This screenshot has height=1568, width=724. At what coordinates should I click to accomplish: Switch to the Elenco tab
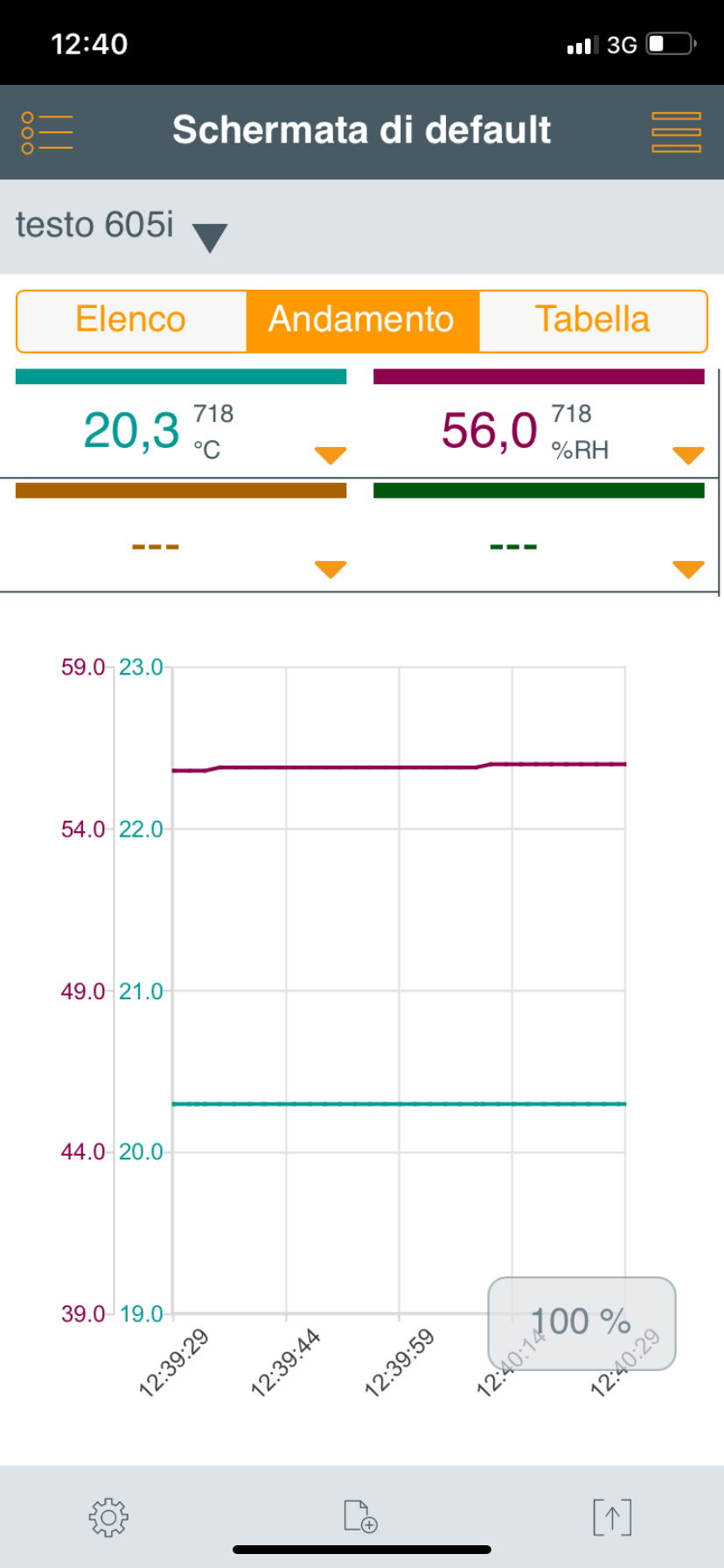point(131,320)
